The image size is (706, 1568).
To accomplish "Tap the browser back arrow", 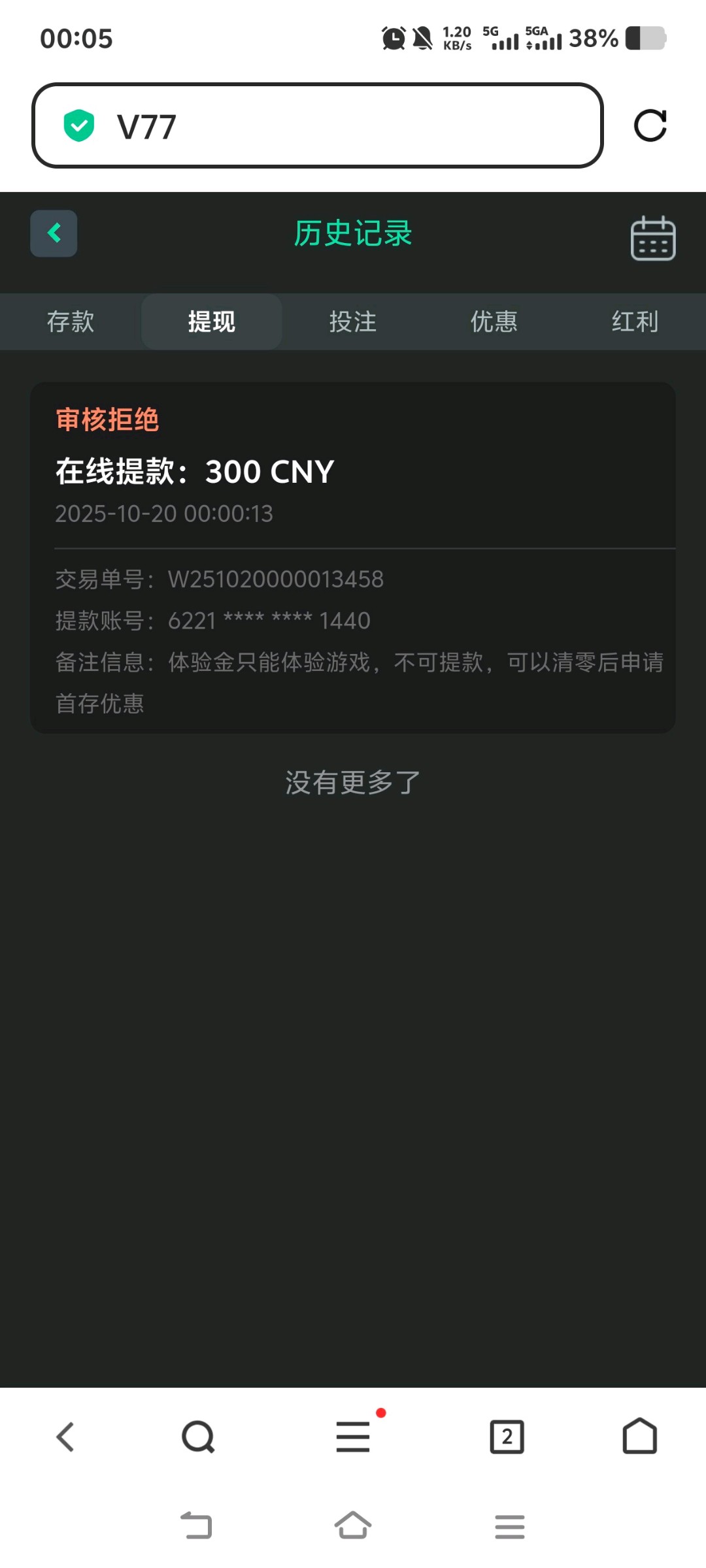I will click(x=65, y=1437).
